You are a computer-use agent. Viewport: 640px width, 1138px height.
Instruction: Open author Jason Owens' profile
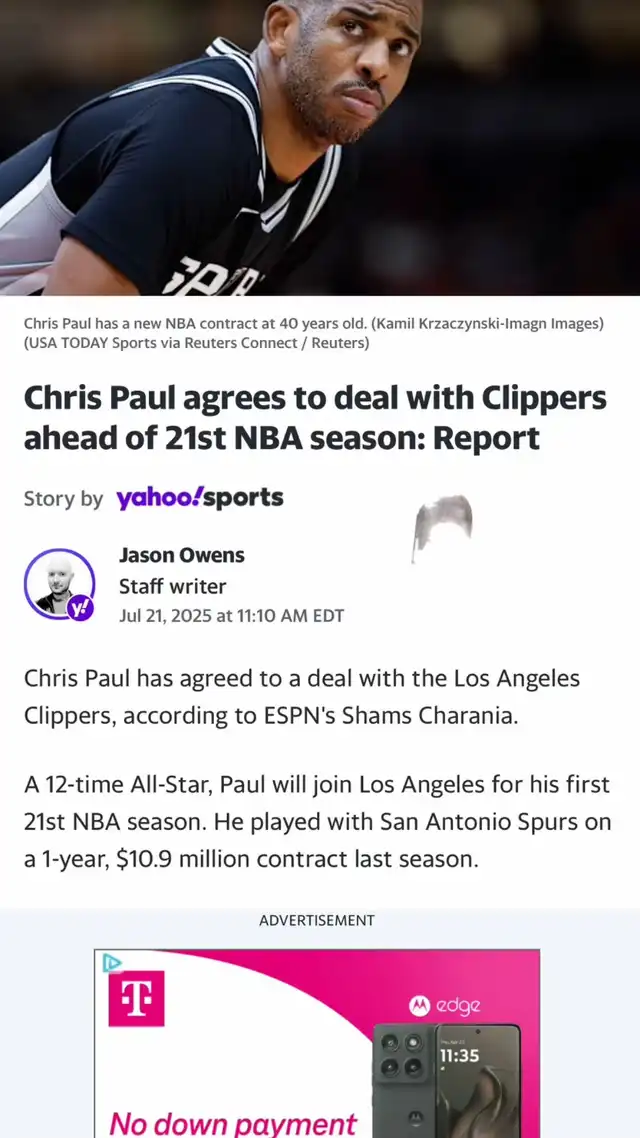pos(181,555)
